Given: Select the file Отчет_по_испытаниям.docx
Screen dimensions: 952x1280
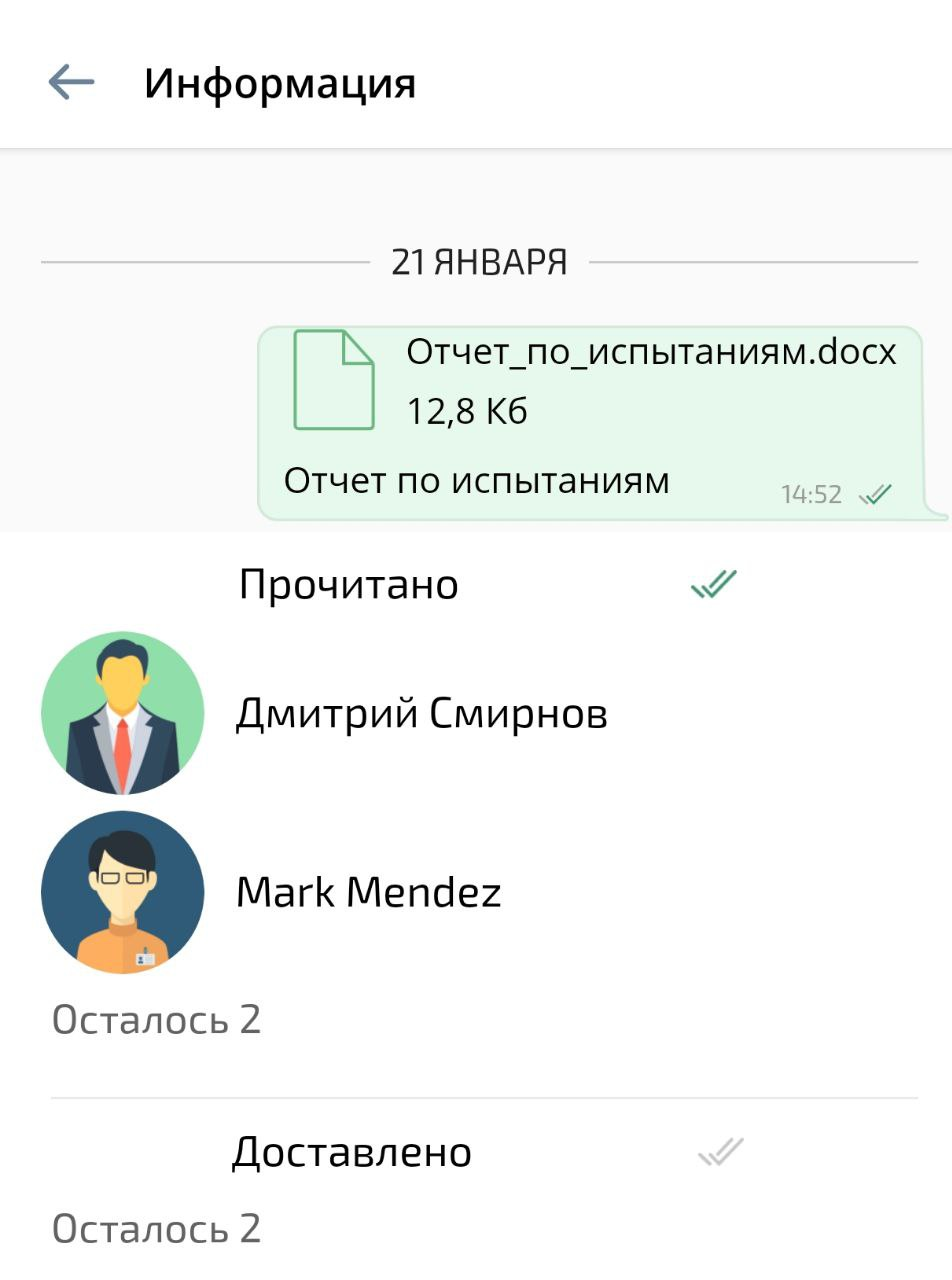Looking at the screenshot, I should [650, 350].
